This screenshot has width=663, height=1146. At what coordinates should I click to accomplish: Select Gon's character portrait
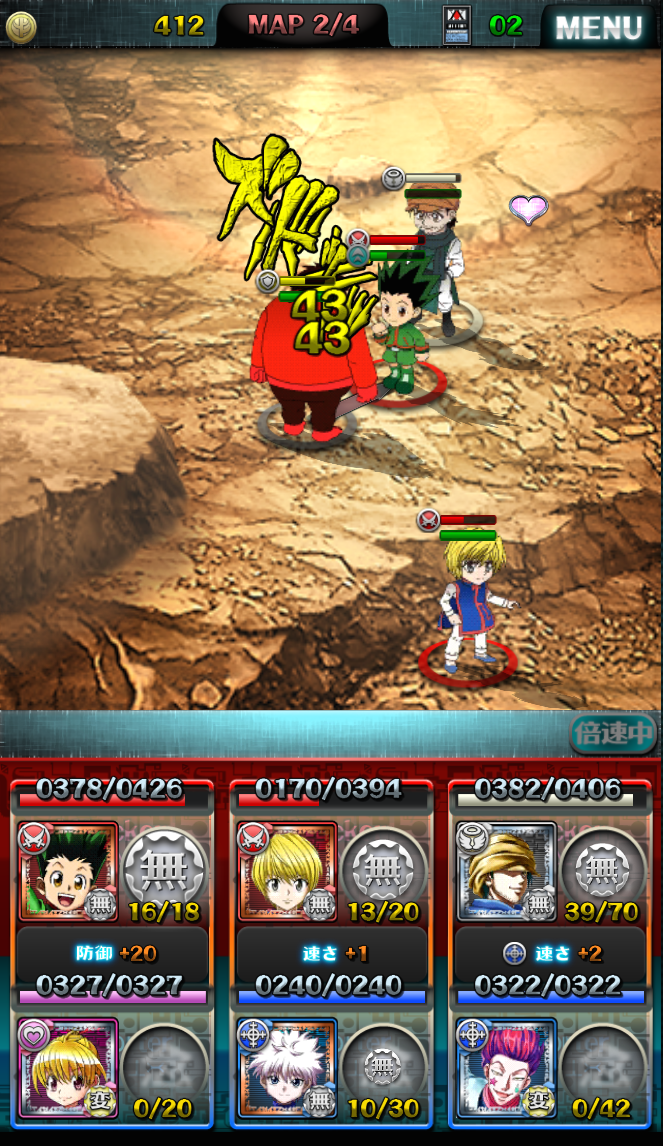pyautogui.click(x=68, y=871)
